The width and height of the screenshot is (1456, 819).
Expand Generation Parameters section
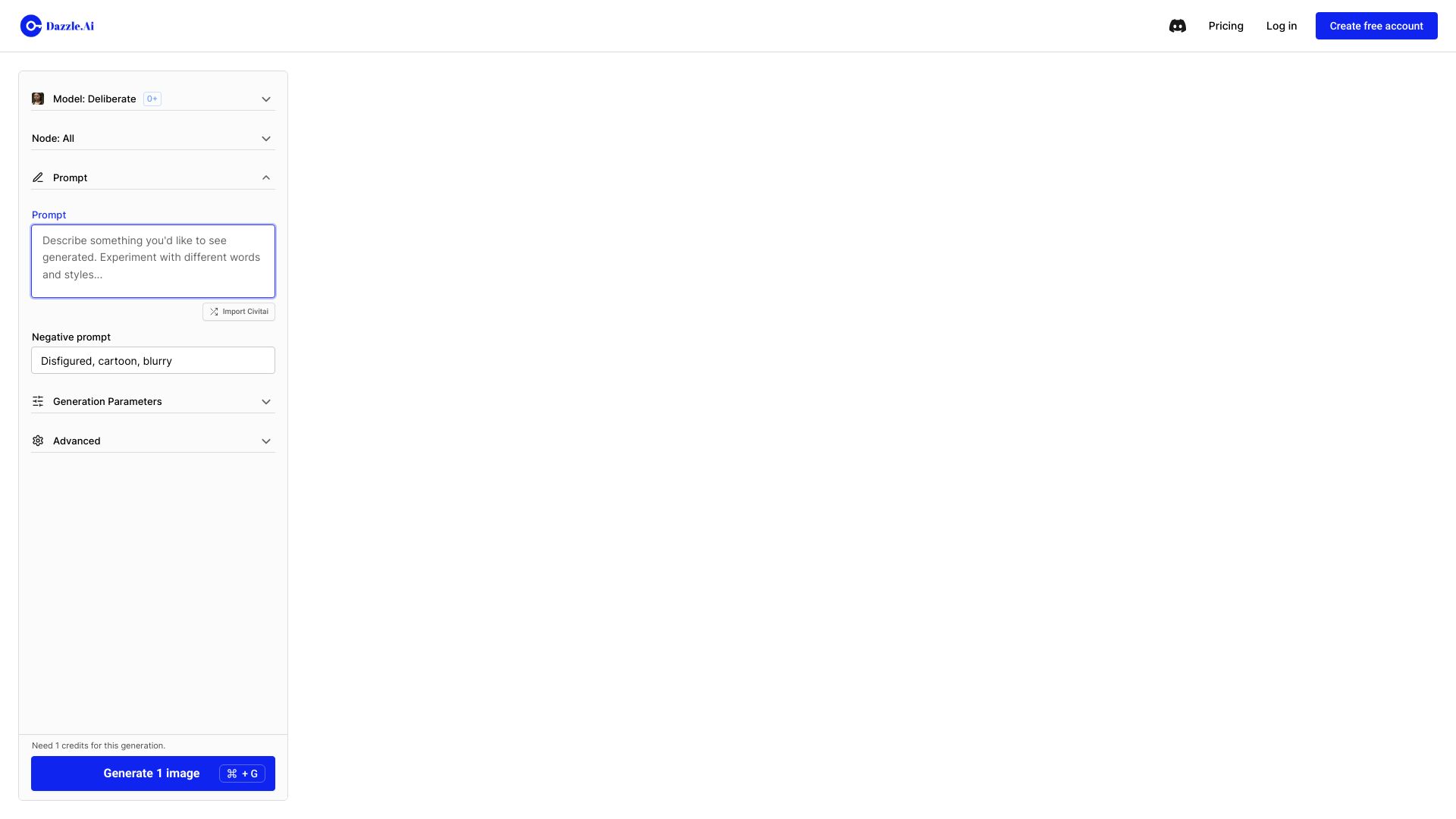tap(152, 402)
